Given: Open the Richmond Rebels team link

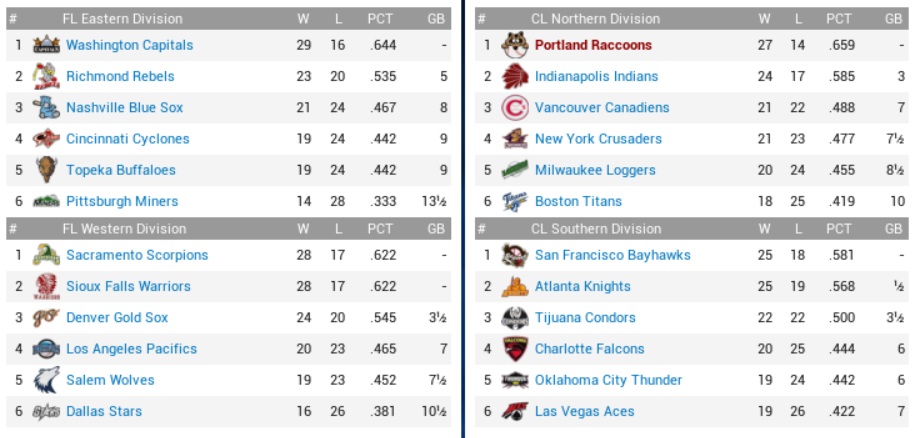Looking at the screenshot, I should tap(120, 76).
